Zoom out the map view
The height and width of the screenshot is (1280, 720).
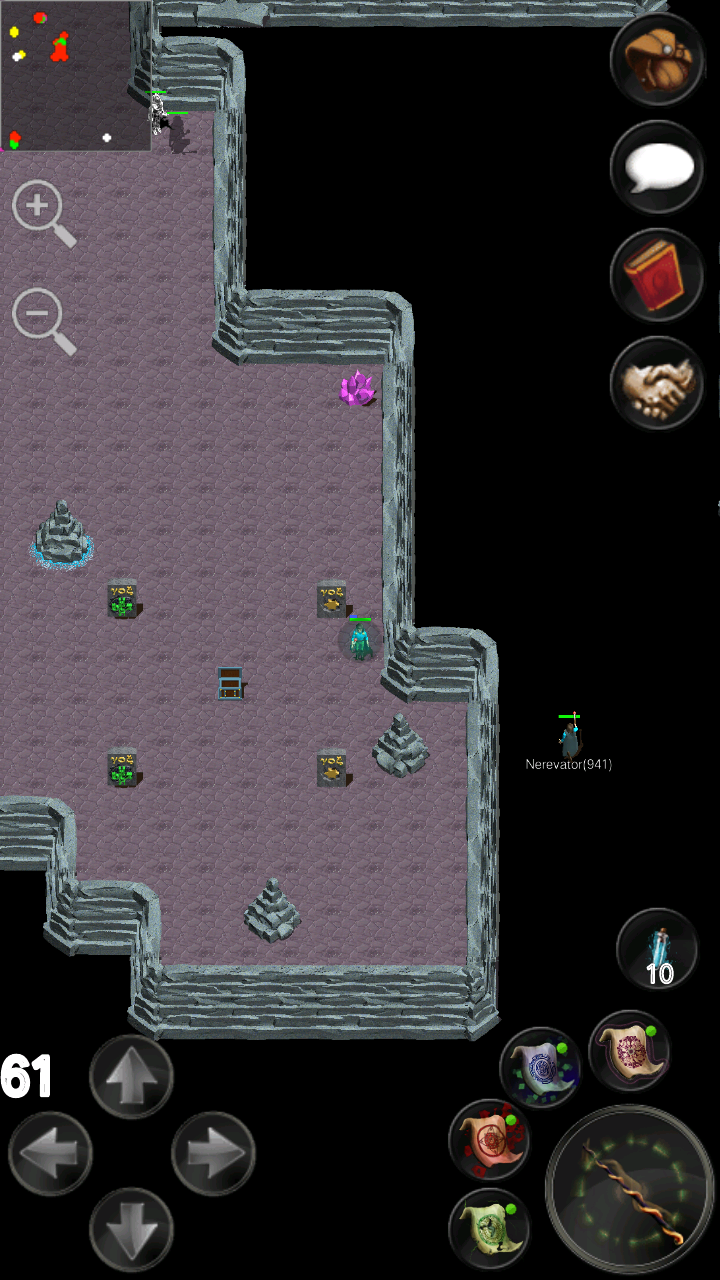point(44,321)
